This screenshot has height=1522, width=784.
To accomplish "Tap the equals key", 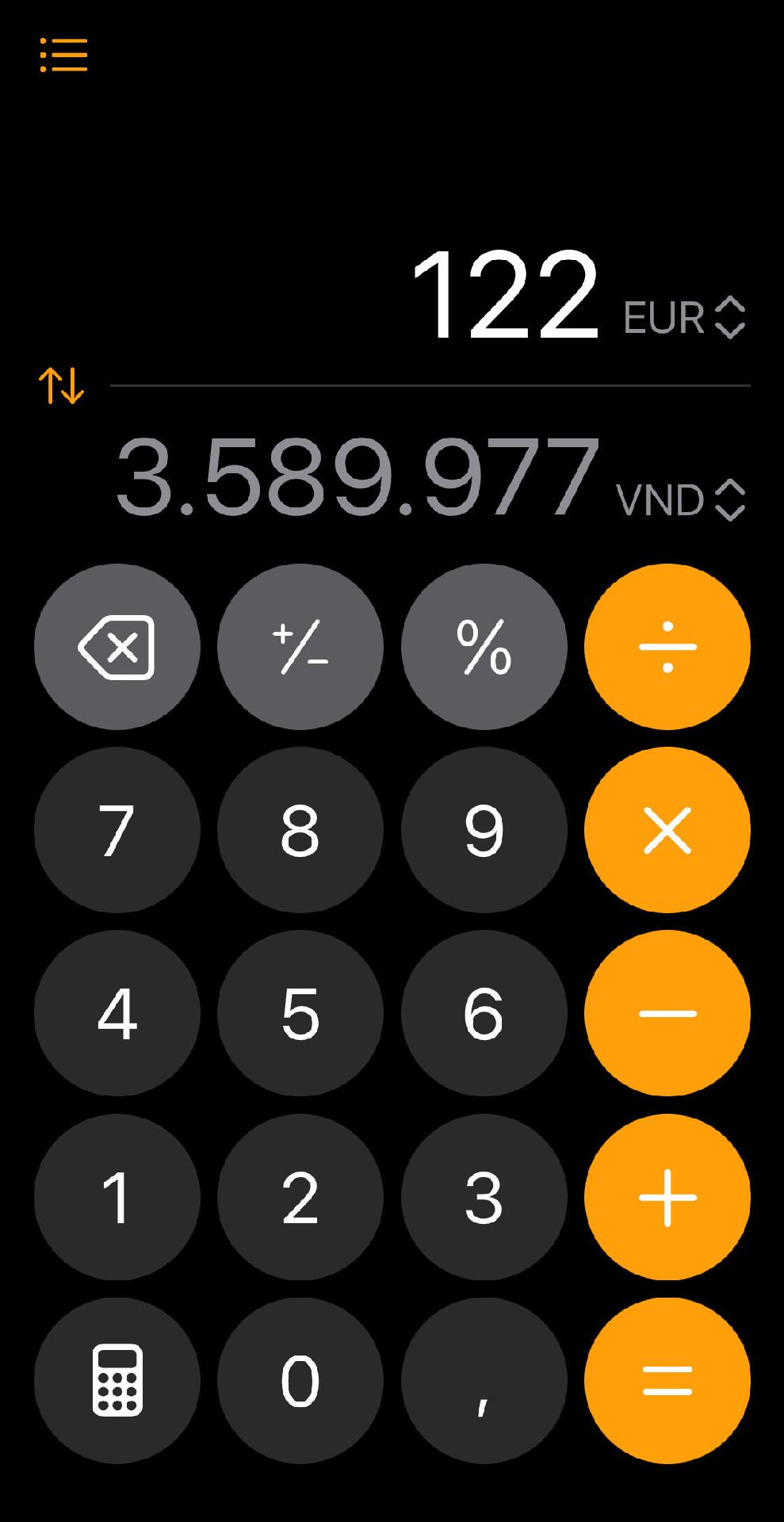I will coord(667,1381).
